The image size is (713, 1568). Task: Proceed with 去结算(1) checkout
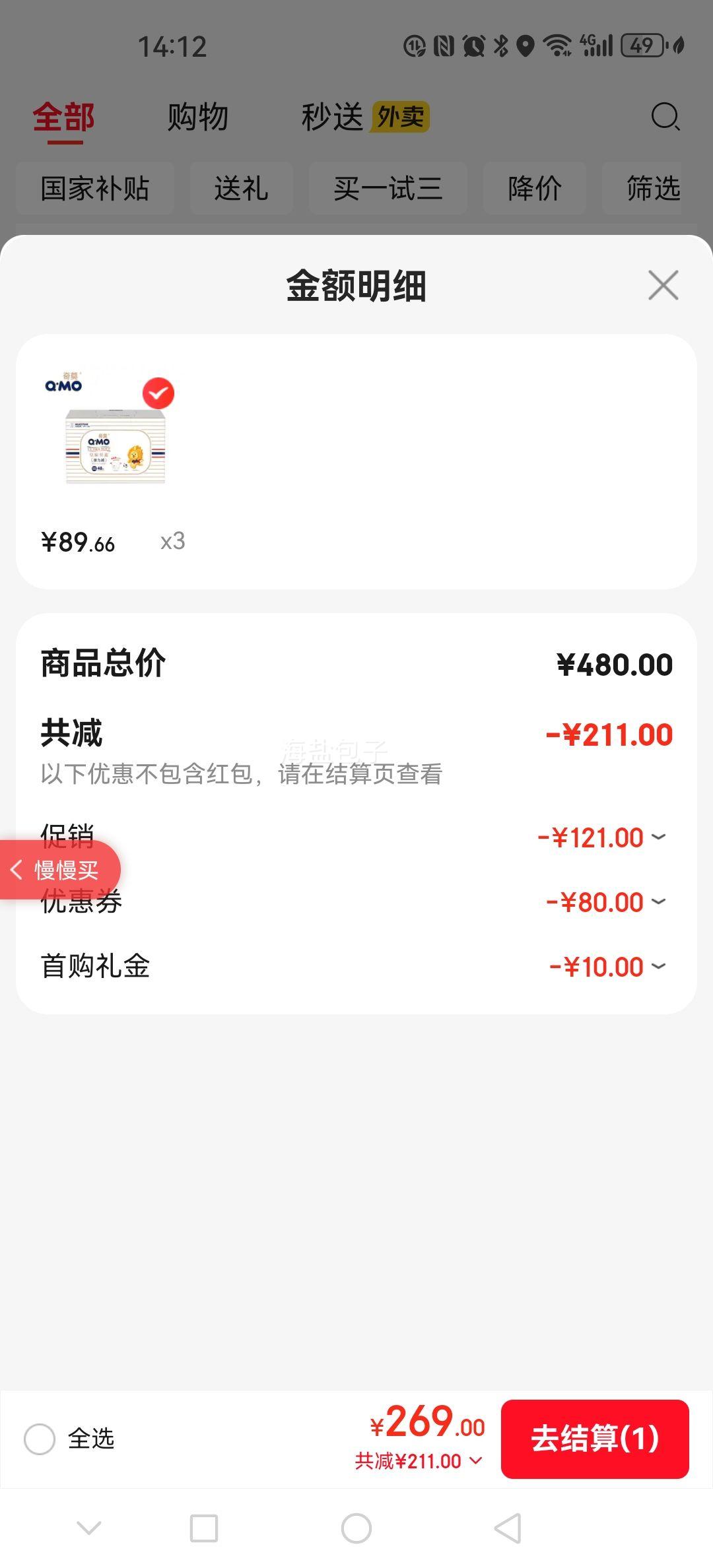pyautogui.click(x=595, y=1439)
